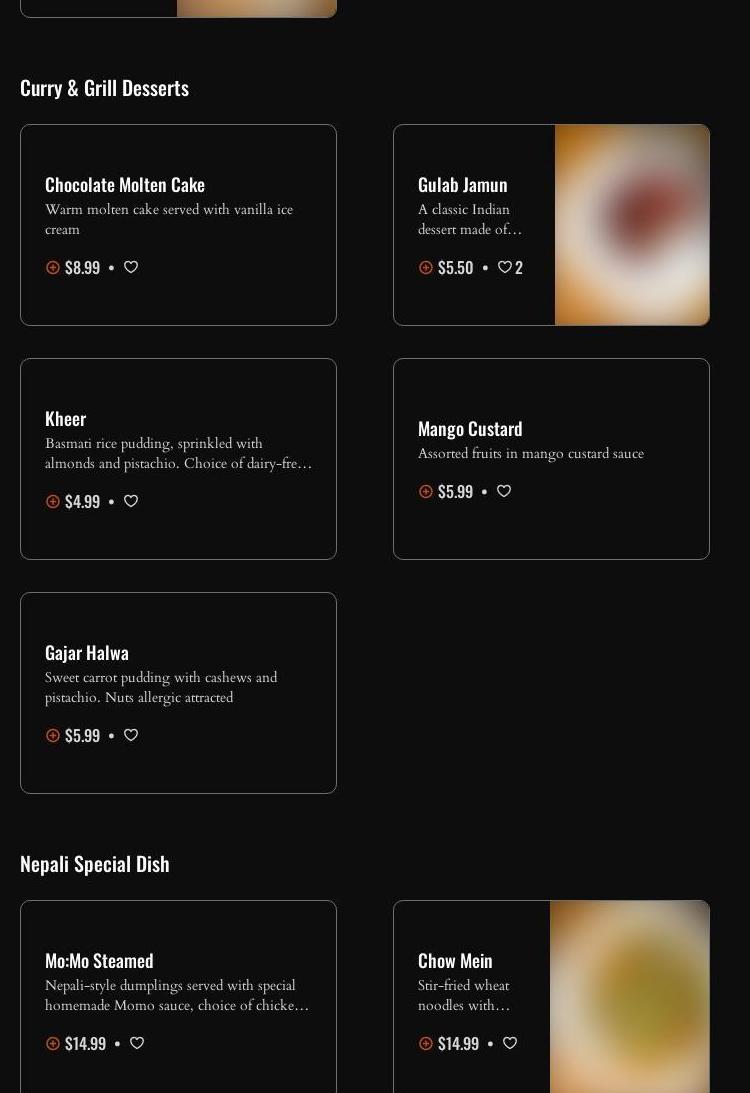The image size is (750, 1093).
Task: Add Mo:Mo Steamed to the order
Action: 53,1043
